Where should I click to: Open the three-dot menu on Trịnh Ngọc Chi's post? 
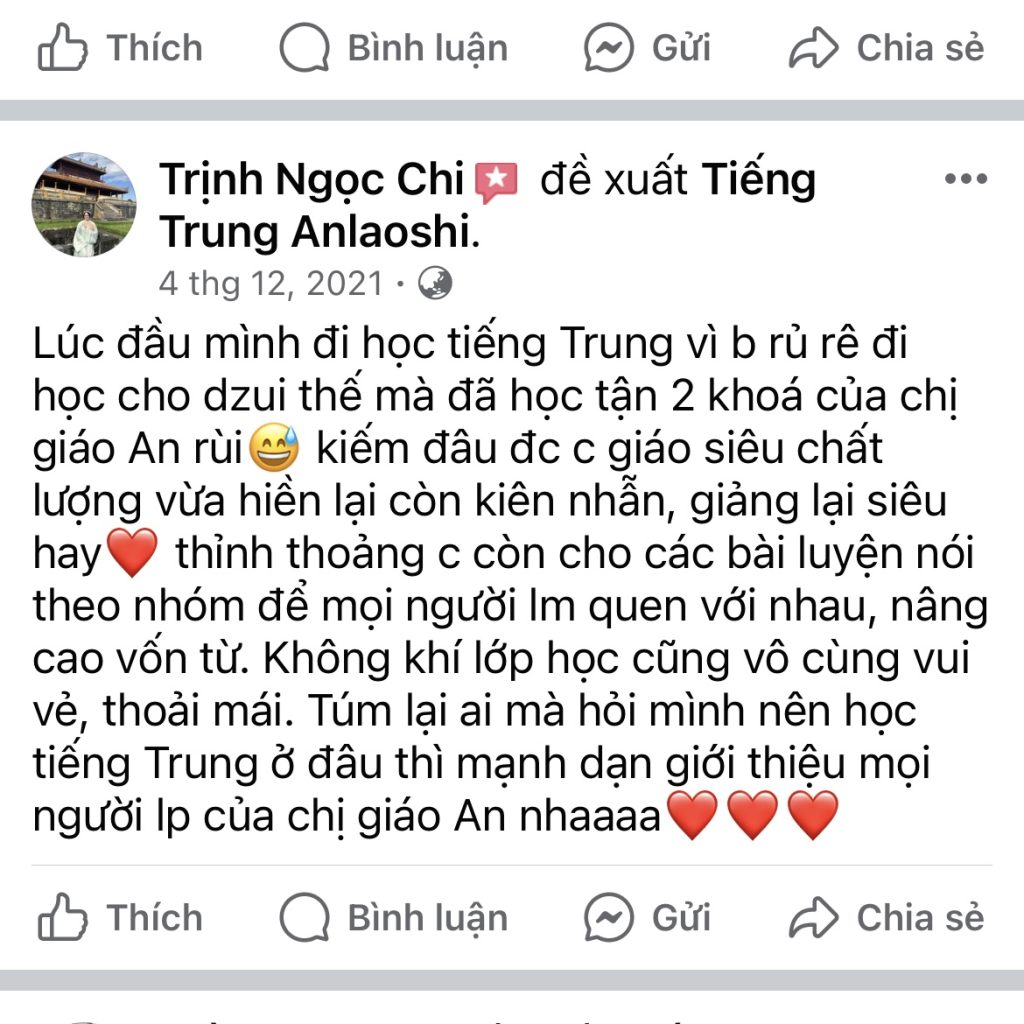click(965, 180)
